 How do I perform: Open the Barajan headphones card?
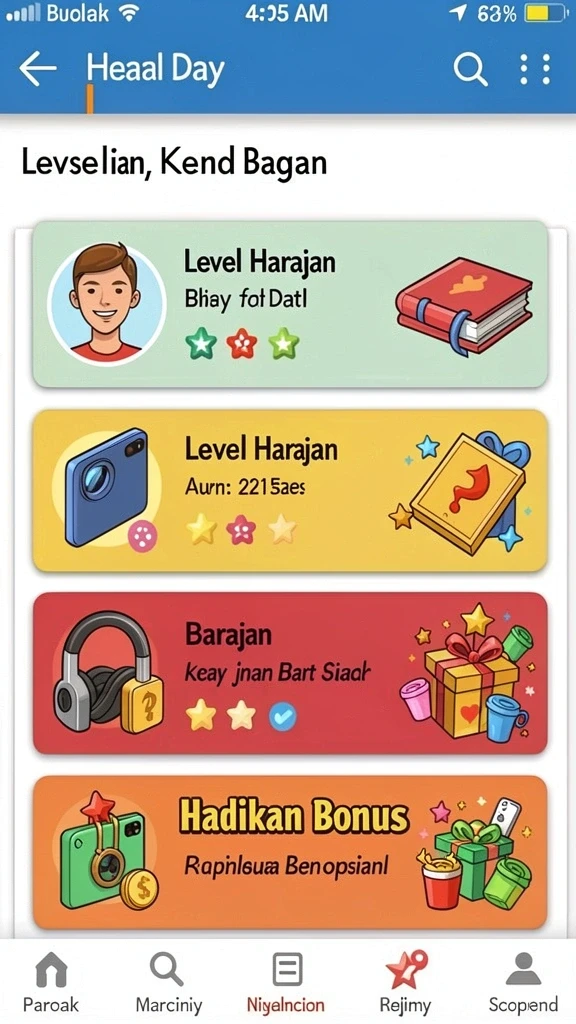click(290, 673)
